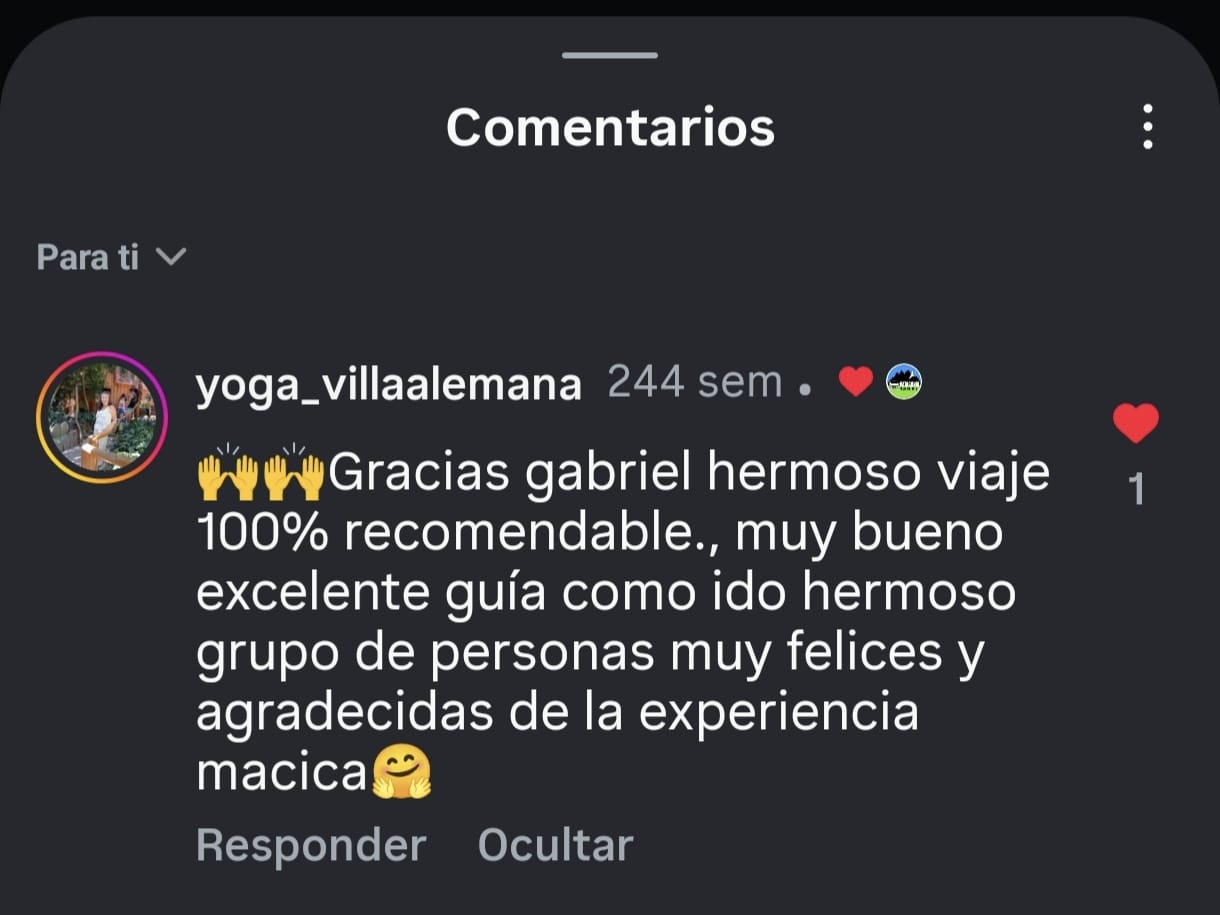
Task: Unlike the comment with the red heart
Action: pos(1135,423)
